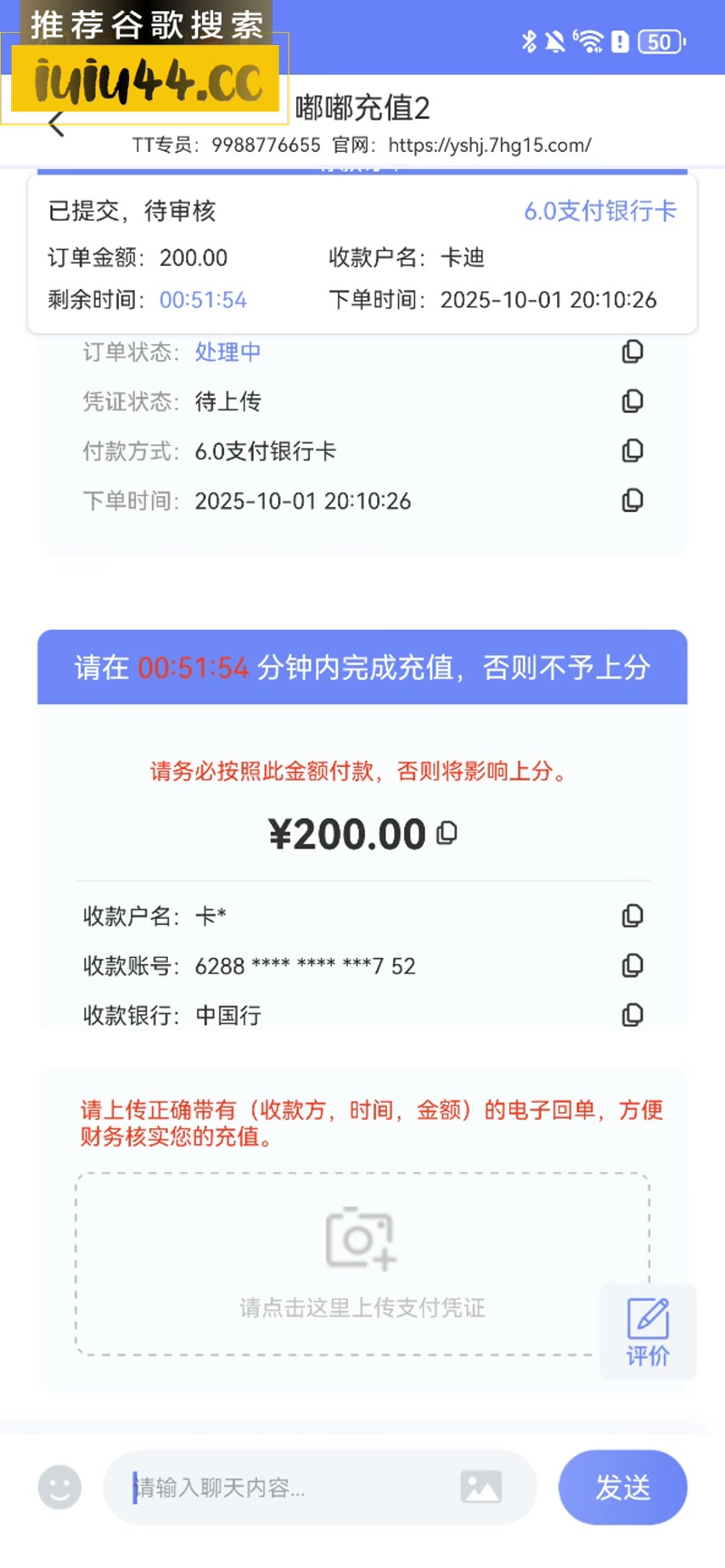Go back using the arrow
Screen dimensions: 725x1568
click(56, 125)
